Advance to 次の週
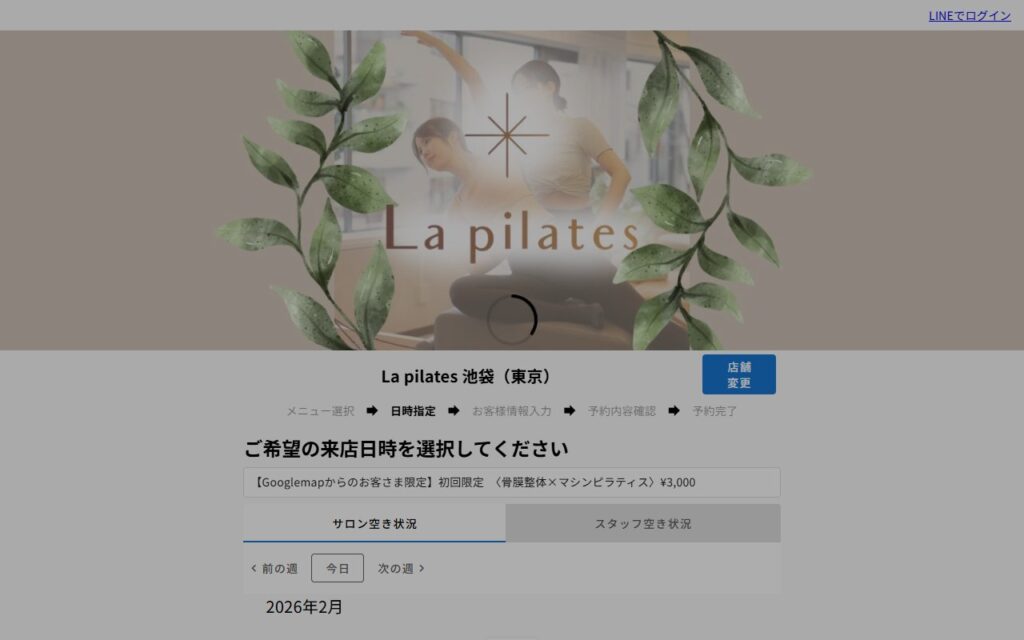The image size is (1024, 640). [401, 568]
